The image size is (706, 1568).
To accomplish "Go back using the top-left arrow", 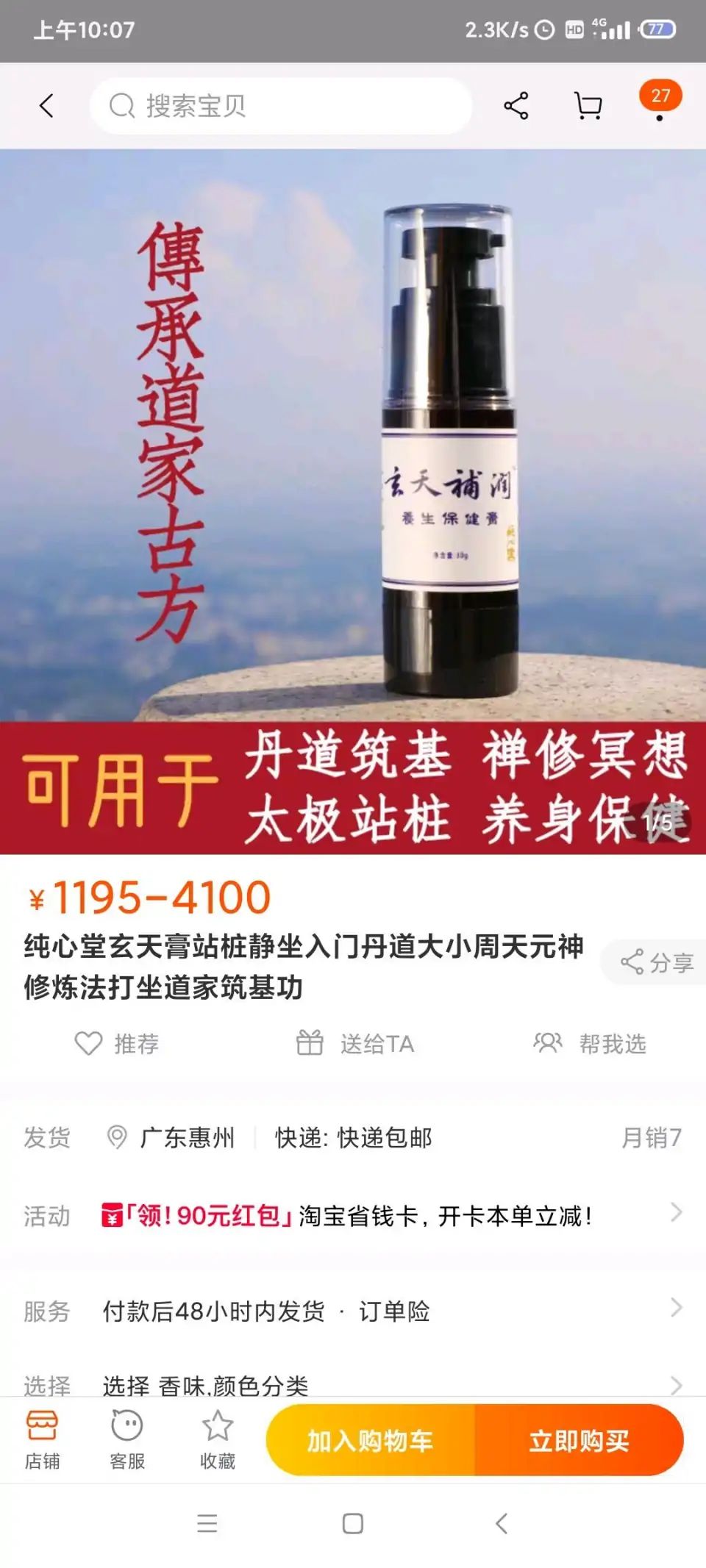I will (x=46, y=106).
